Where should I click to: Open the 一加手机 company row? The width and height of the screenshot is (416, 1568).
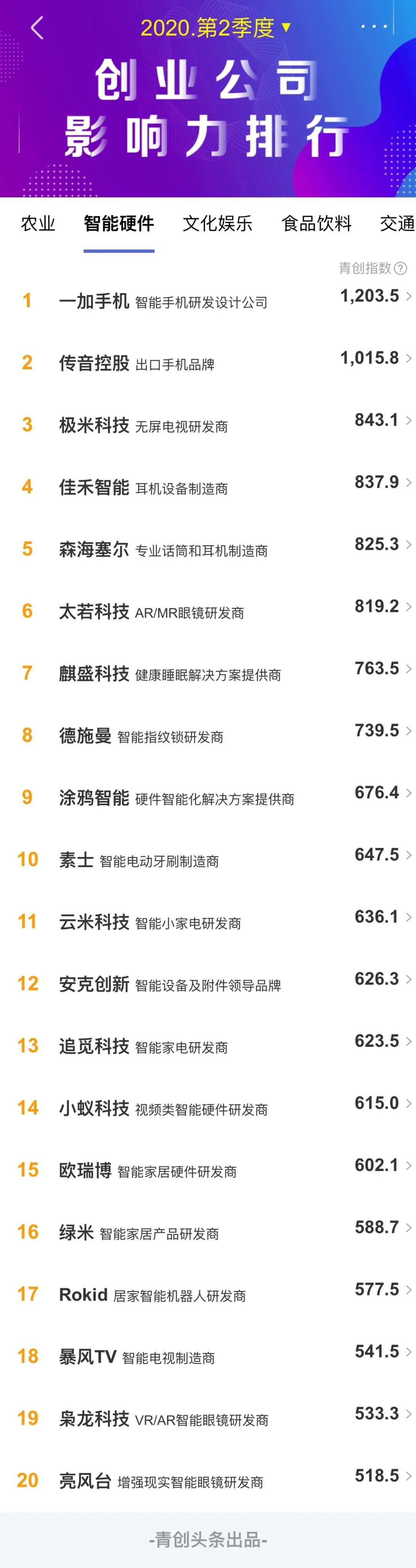pos(207,301)
